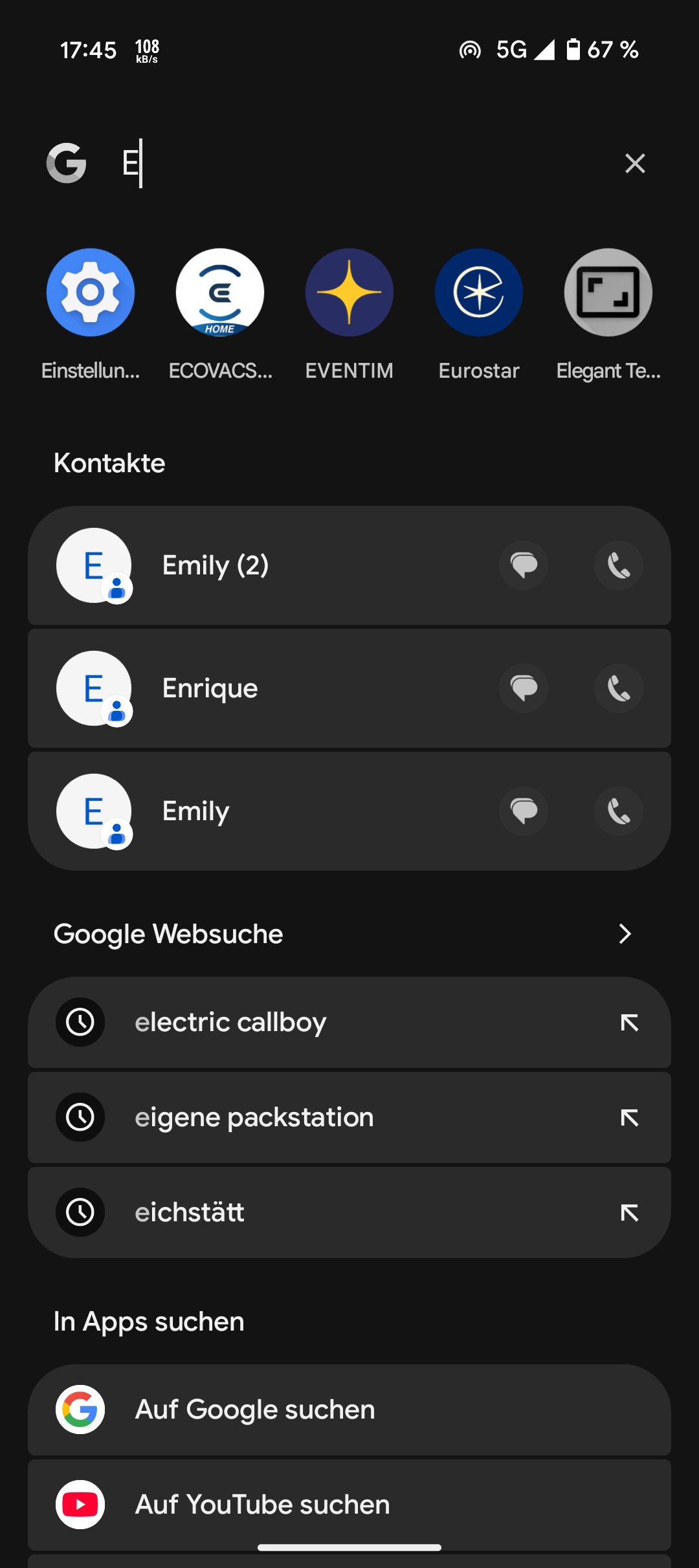Search for electric callboy suggestion

click(x=349, y=1022)
